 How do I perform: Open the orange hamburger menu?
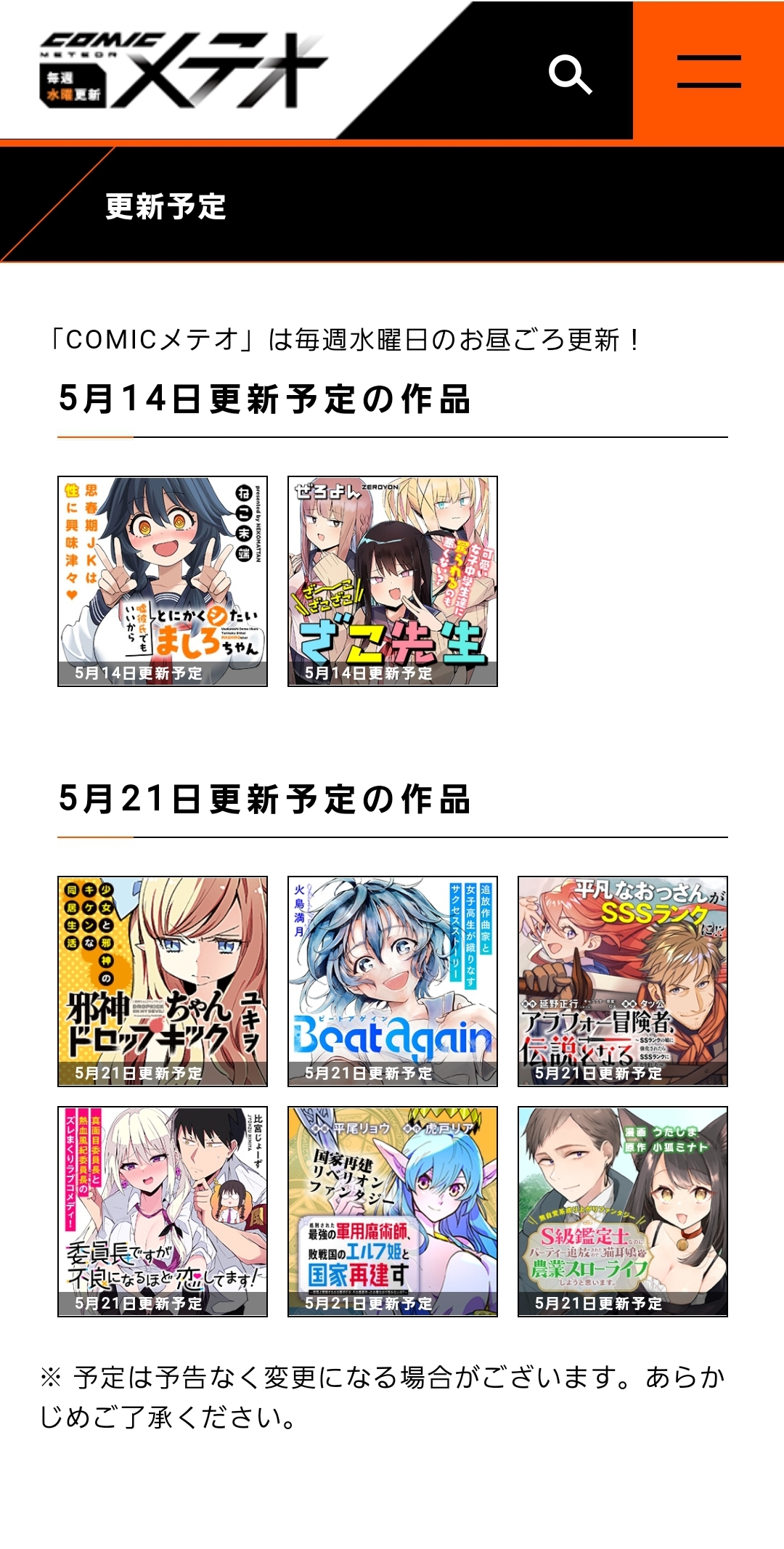pyautogui.click(x=709, y=70)
